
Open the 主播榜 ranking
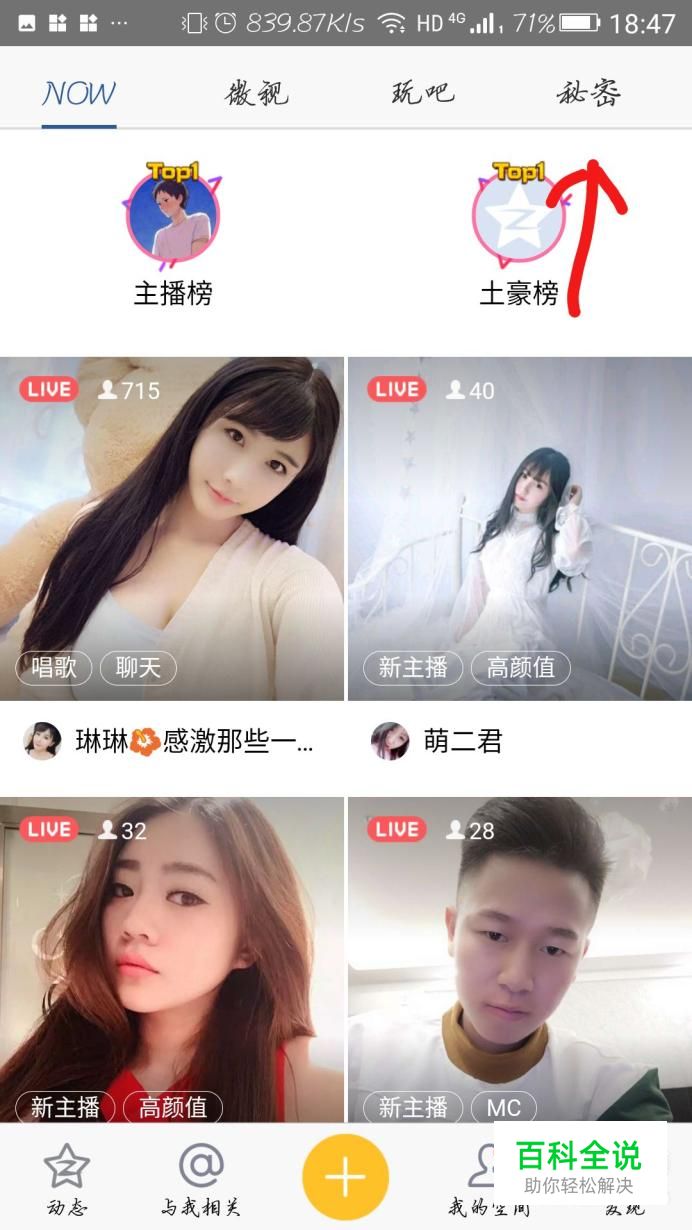pos(173,237)
